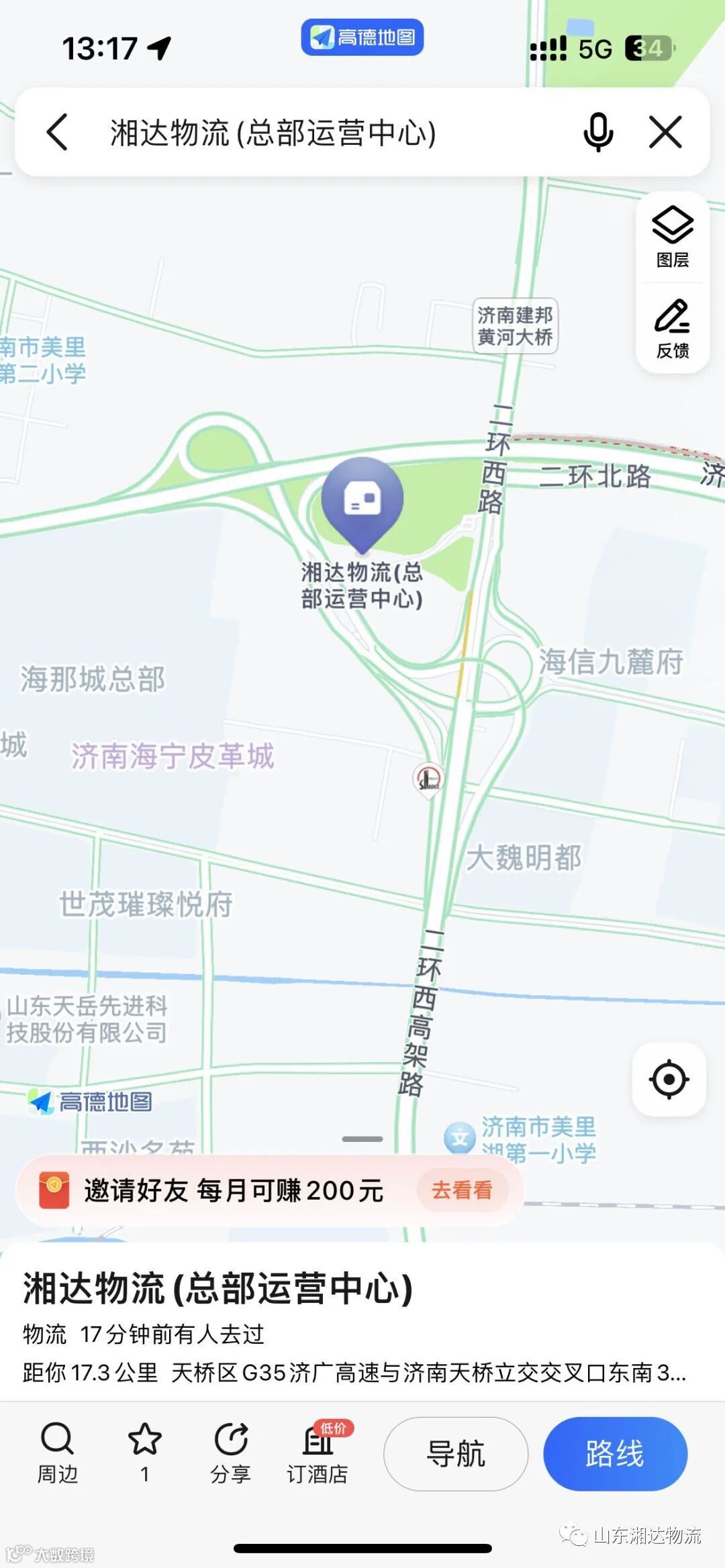
Task: Open the 图层 map layers menu
Action: click(x=672, y=236)
